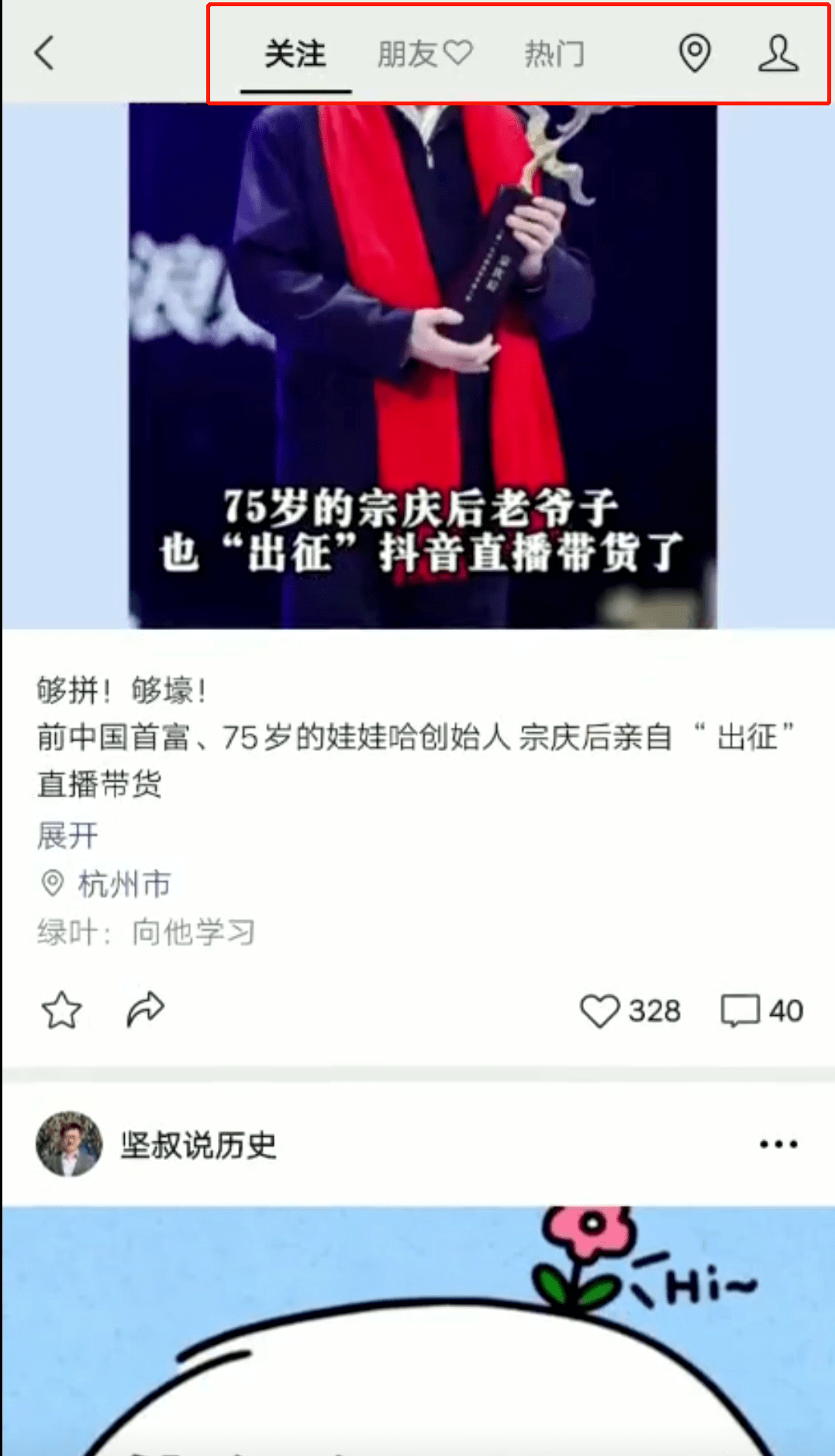
Task: Select the 关注 tab
Action: (295, 54)
